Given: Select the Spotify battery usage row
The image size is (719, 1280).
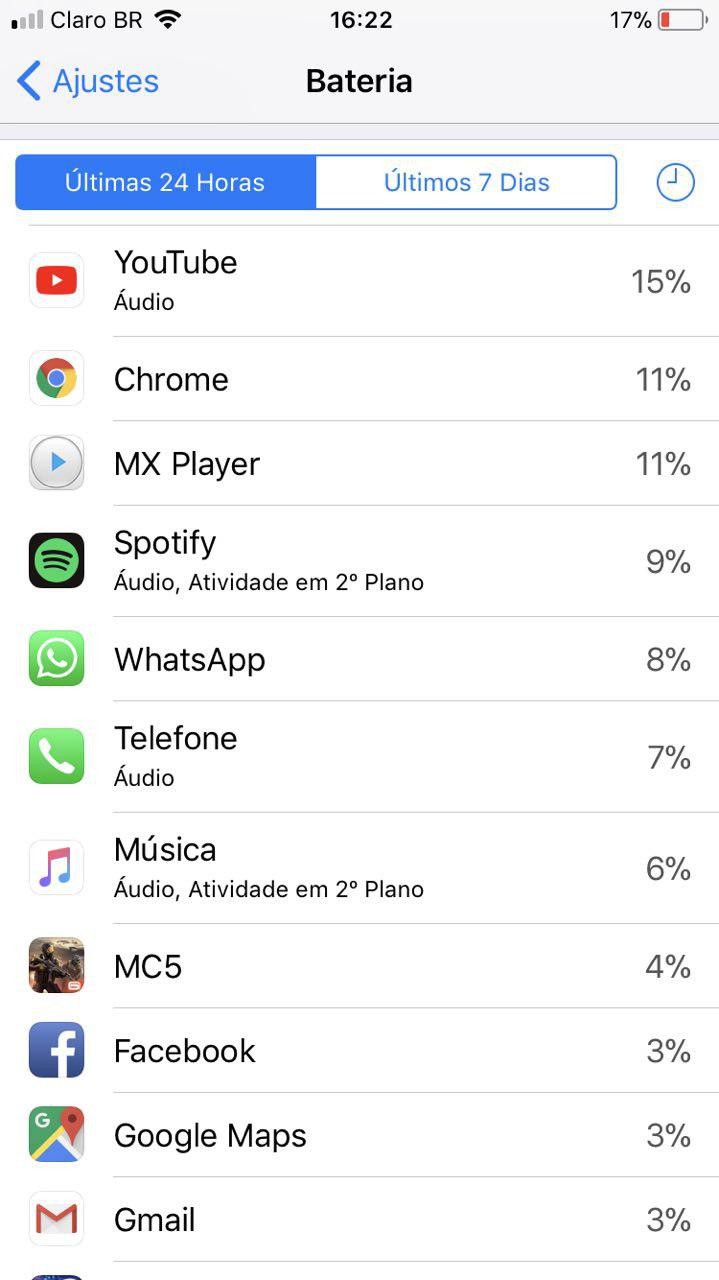Looking at the screenshot, I should click(360, 561).
